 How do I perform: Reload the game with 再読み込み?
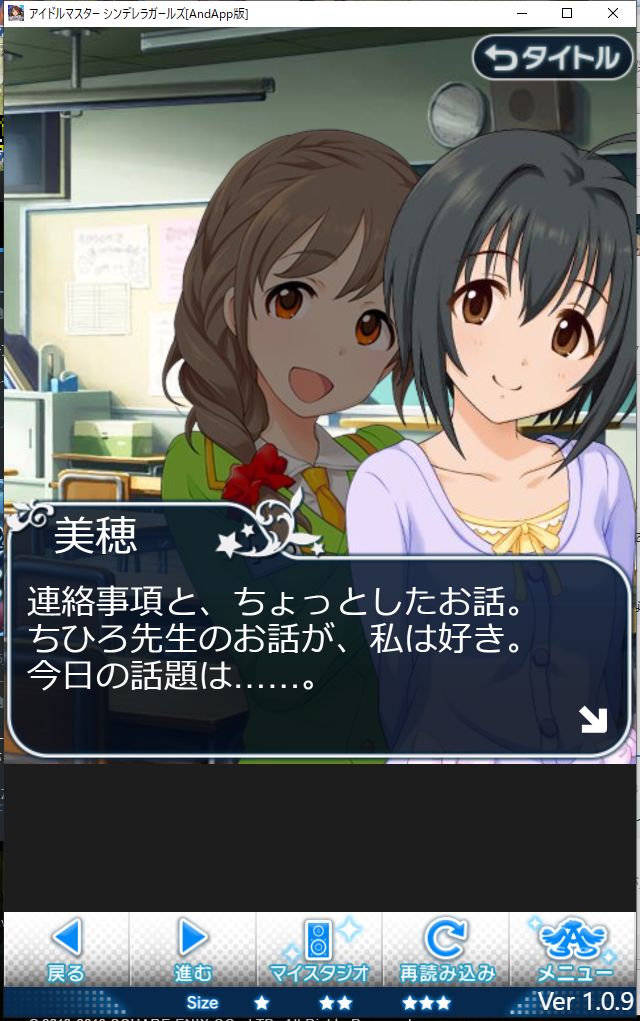(446, 950)
